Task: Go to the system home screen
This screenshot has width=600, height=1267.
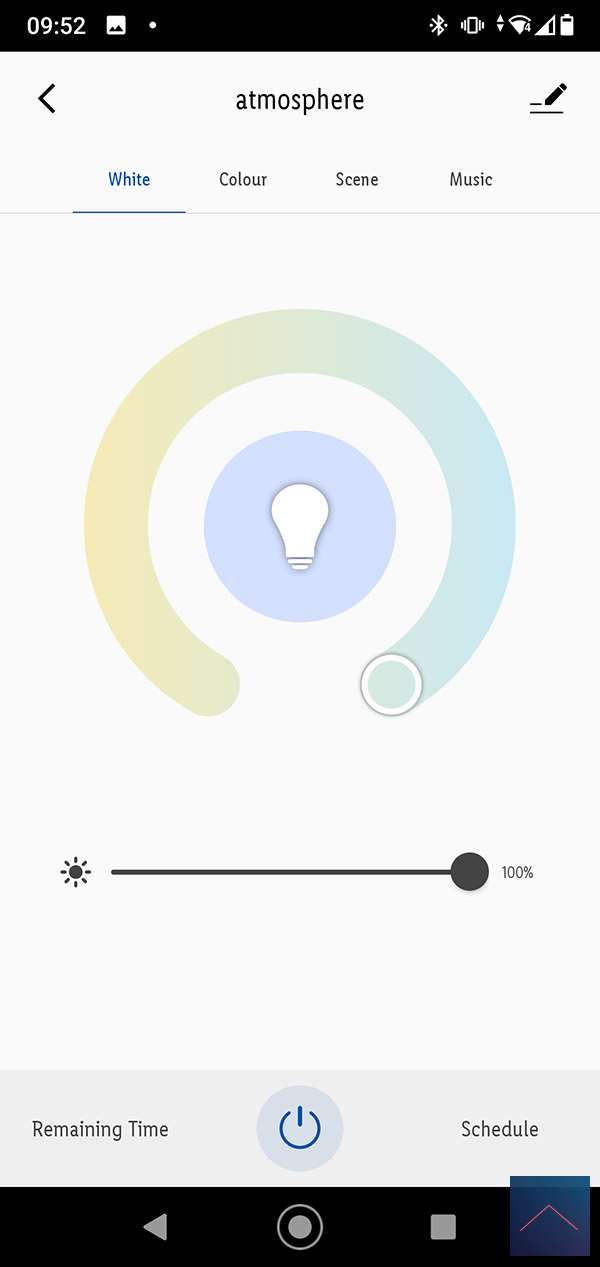Action: click(x=300, y=1226)
